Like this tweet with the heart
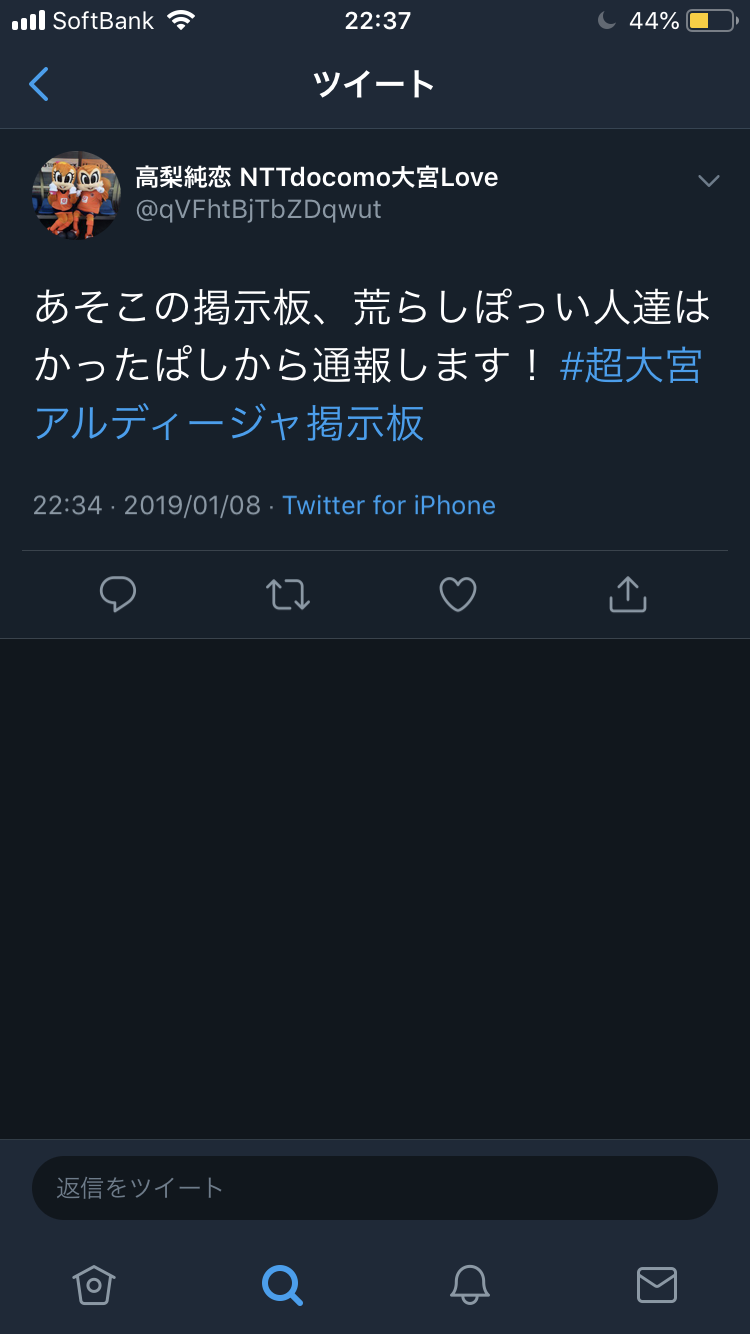Screen dimensions: 750x1334 pos(458,594)
